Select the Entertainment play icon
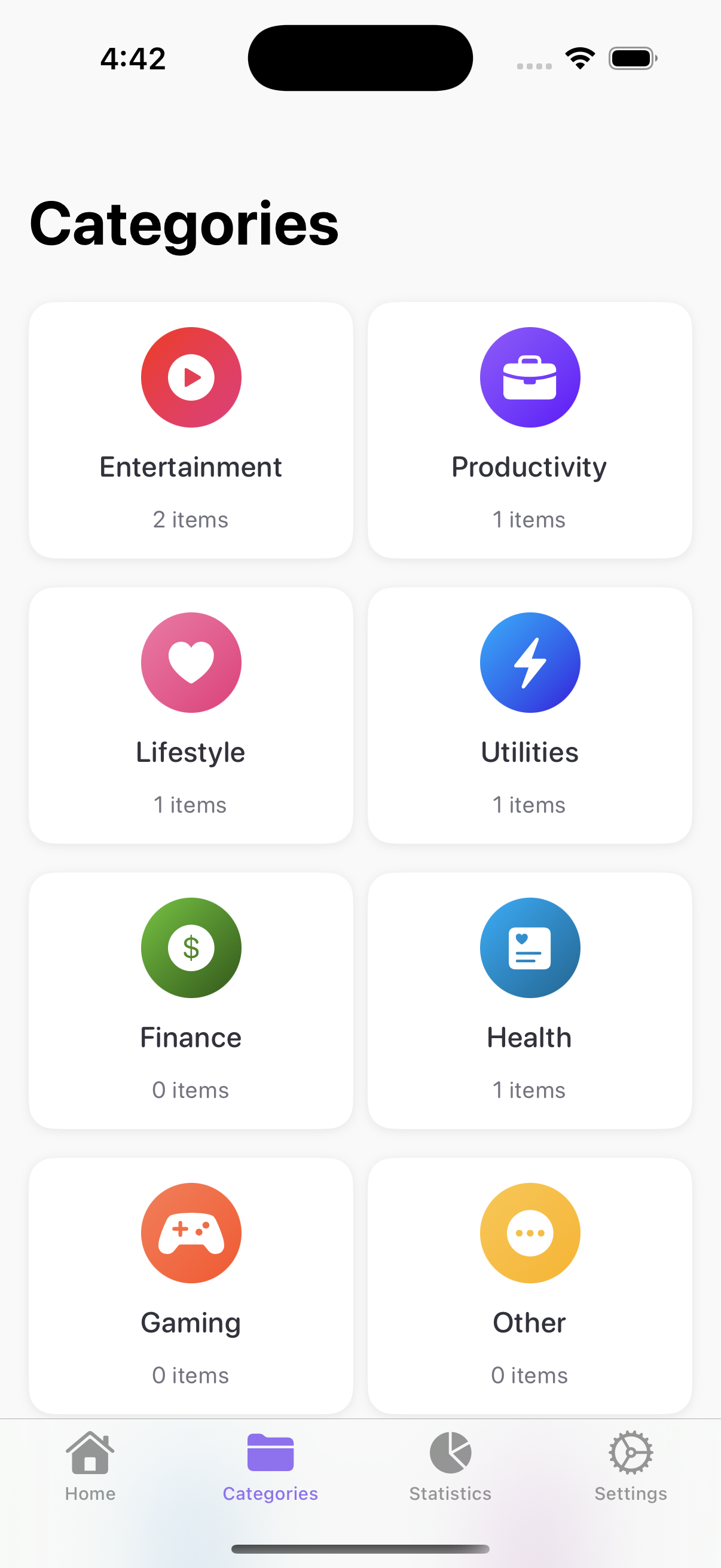Image resolution: width=721 pixels, height=1568 pixels. tap(191, 377)
